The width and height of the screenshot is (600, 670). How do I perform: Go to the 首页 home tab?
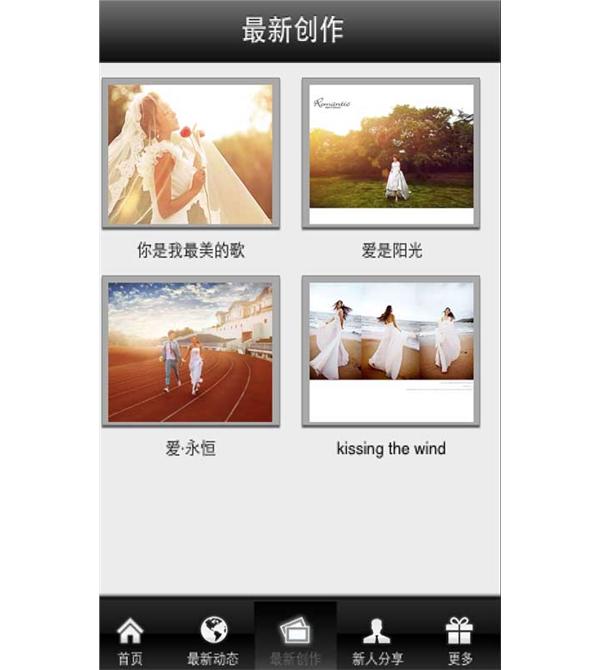click(x=130, y=638)
